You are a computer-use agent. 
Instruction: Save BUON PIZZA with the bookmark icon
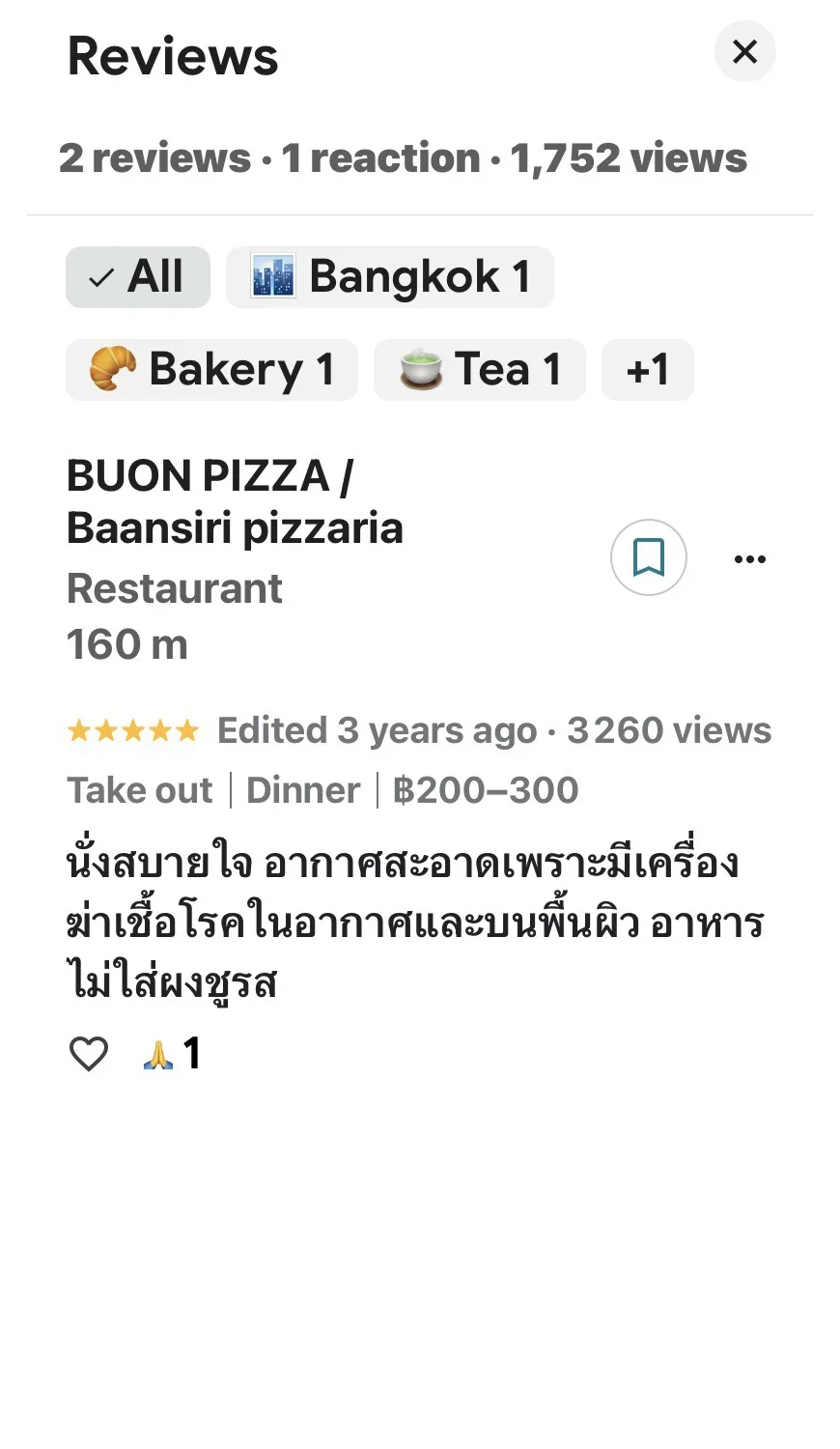click(x=648, y=557)
